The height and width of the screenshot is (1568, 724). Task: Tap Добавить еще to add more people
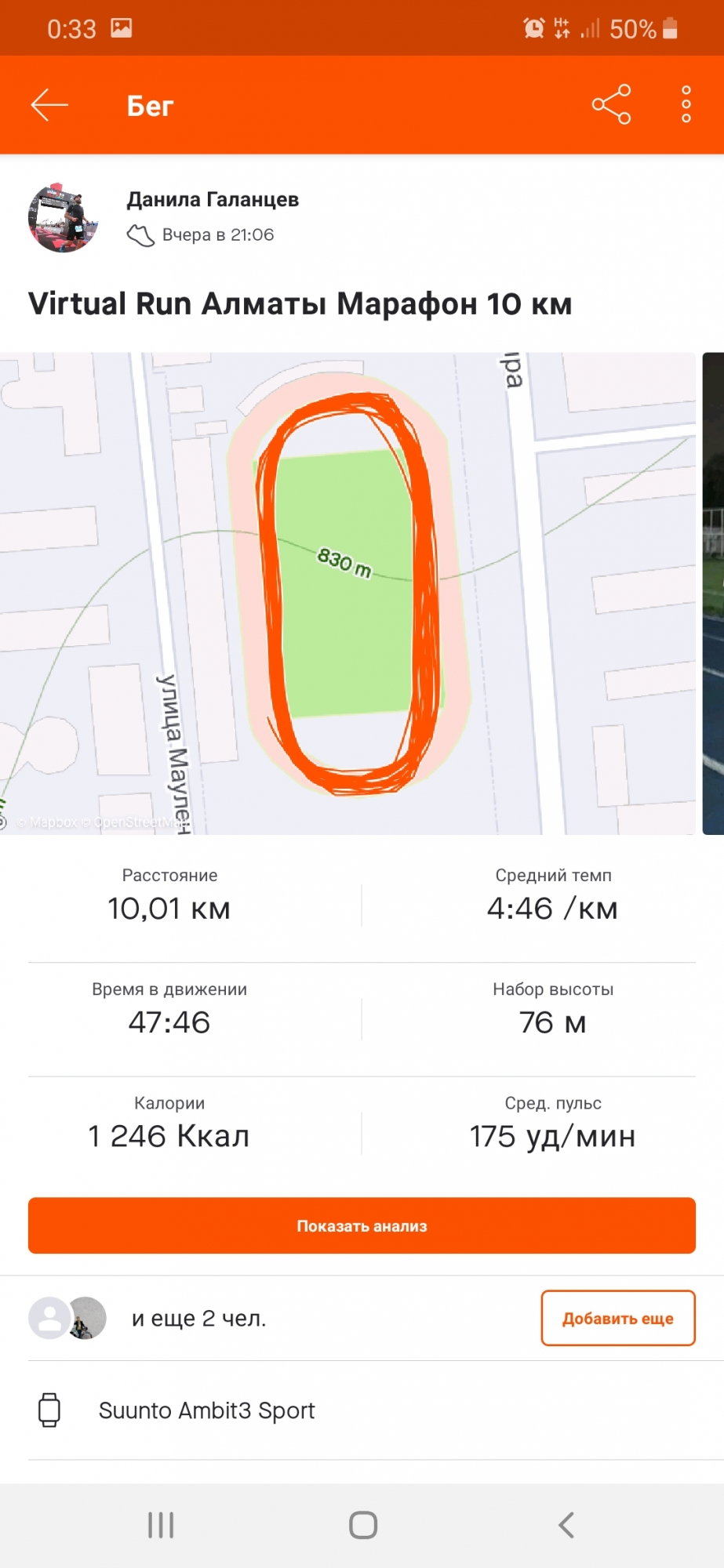click(617, 1318)
